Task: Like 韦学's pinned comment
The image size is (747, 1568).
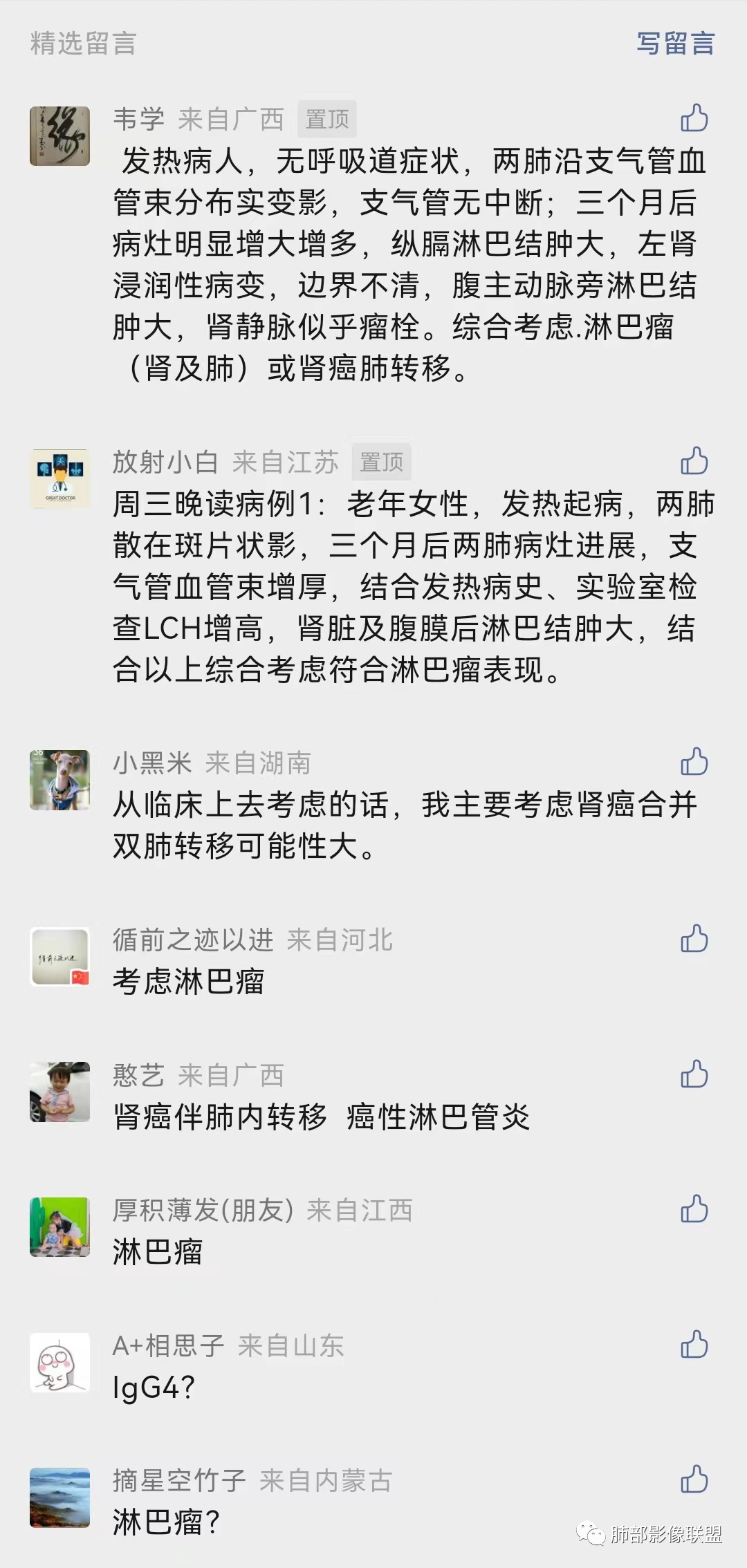Action: click(x=694, y=118)
